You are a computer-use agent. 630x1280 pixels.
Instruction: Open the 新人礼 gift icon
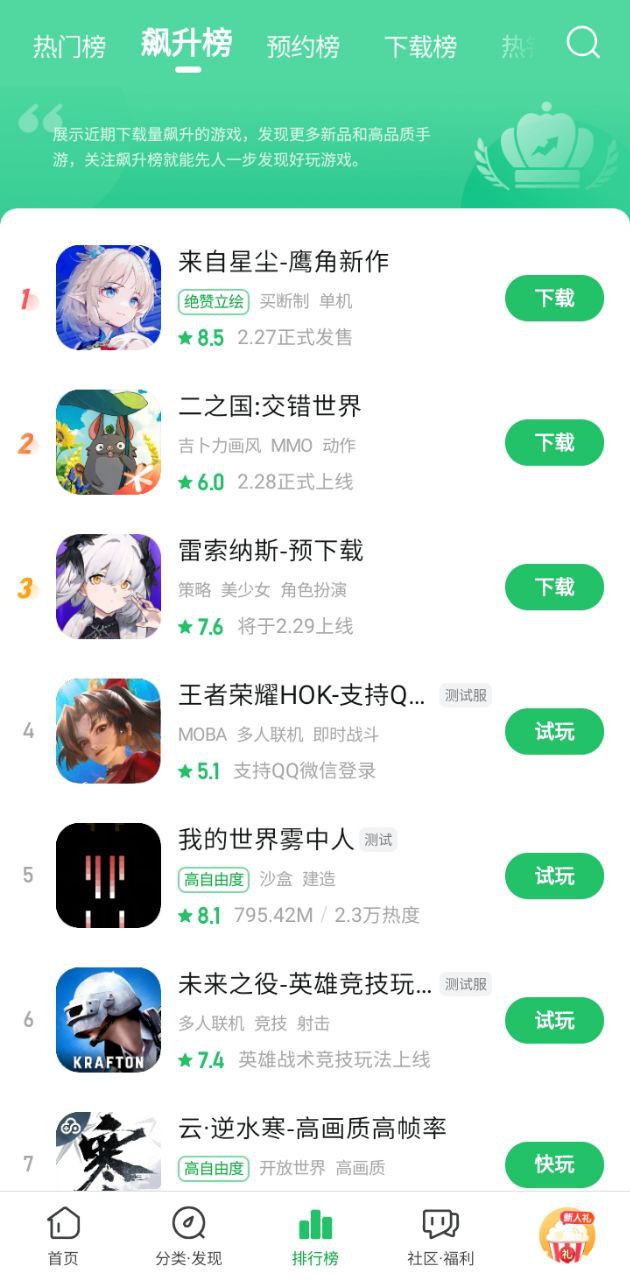click(x=567, y=1235)
